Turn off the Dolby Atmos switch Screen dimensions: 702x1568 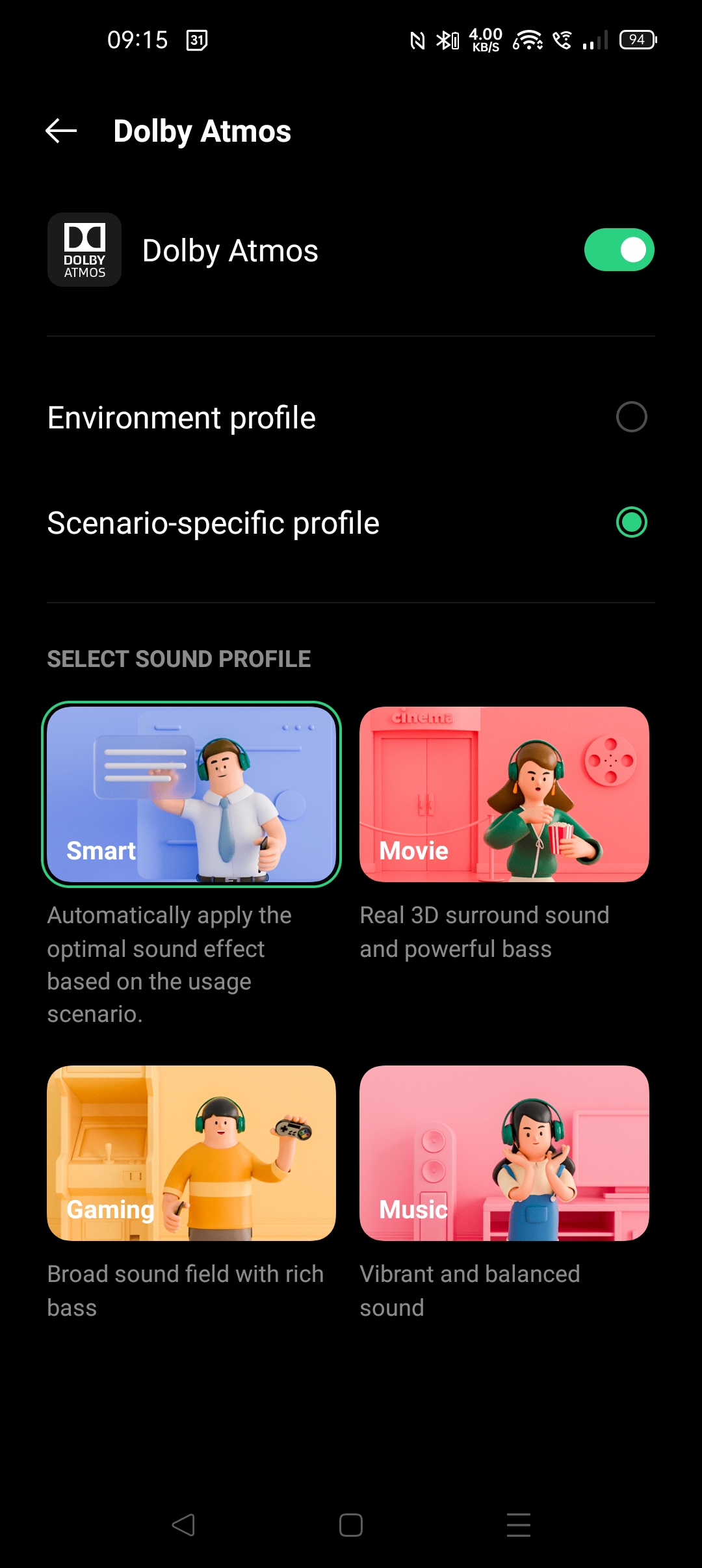[x=619, y=250]
